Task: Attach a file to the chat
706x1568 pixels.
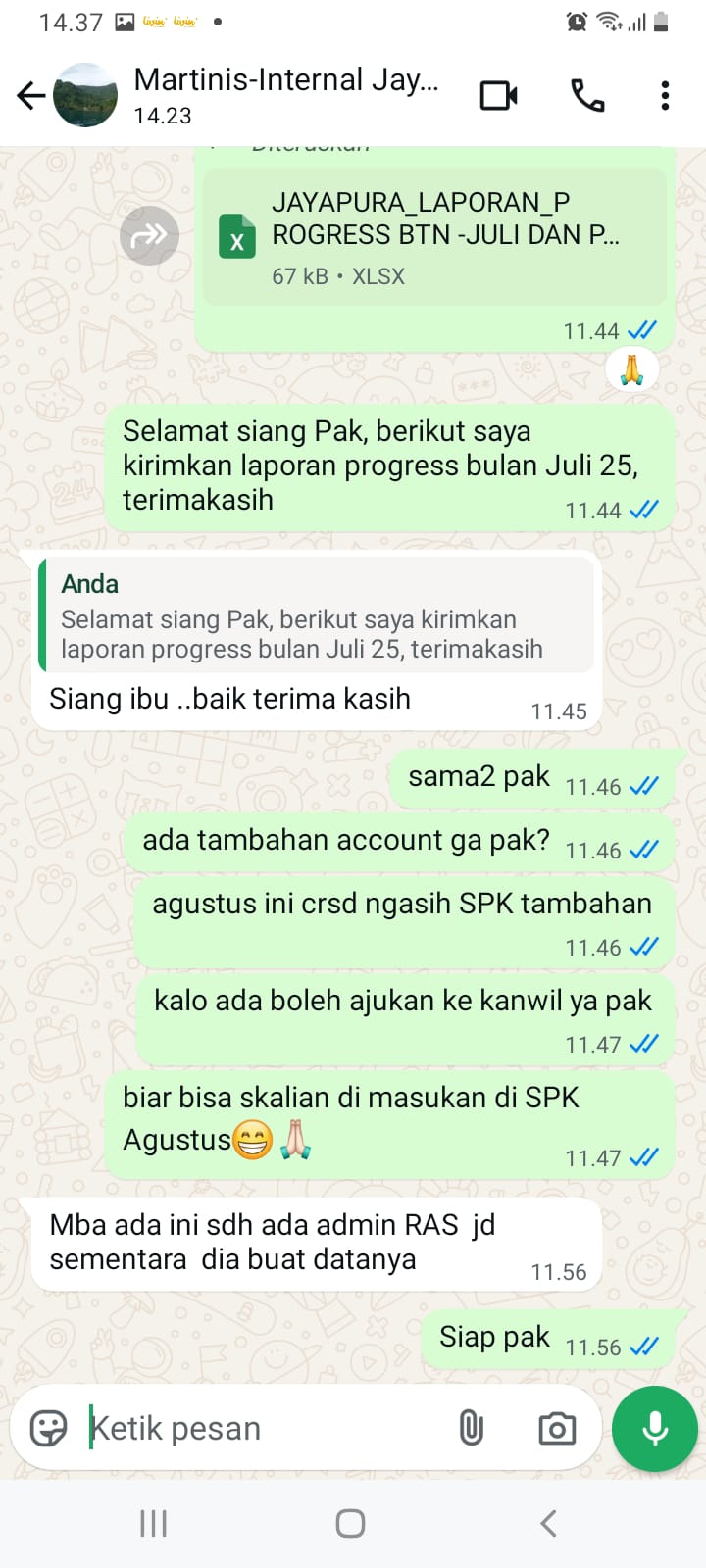Action: [x=472, y=1428]
